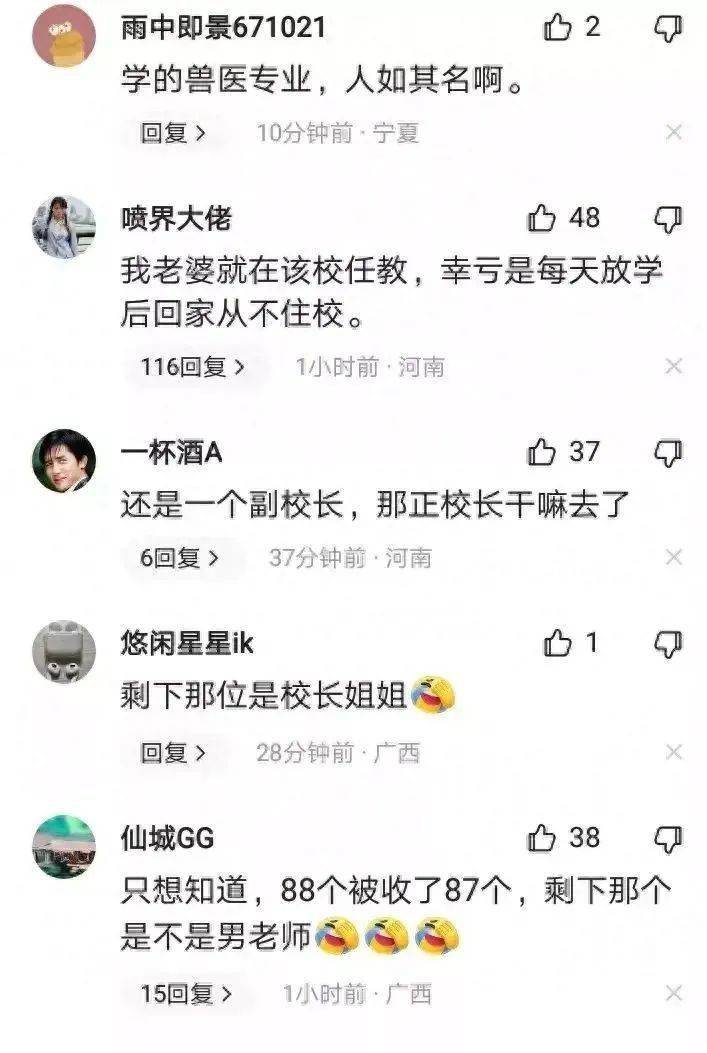Dislike the comment by 仙城GG

pyautogui.click(x=668, y=837)
